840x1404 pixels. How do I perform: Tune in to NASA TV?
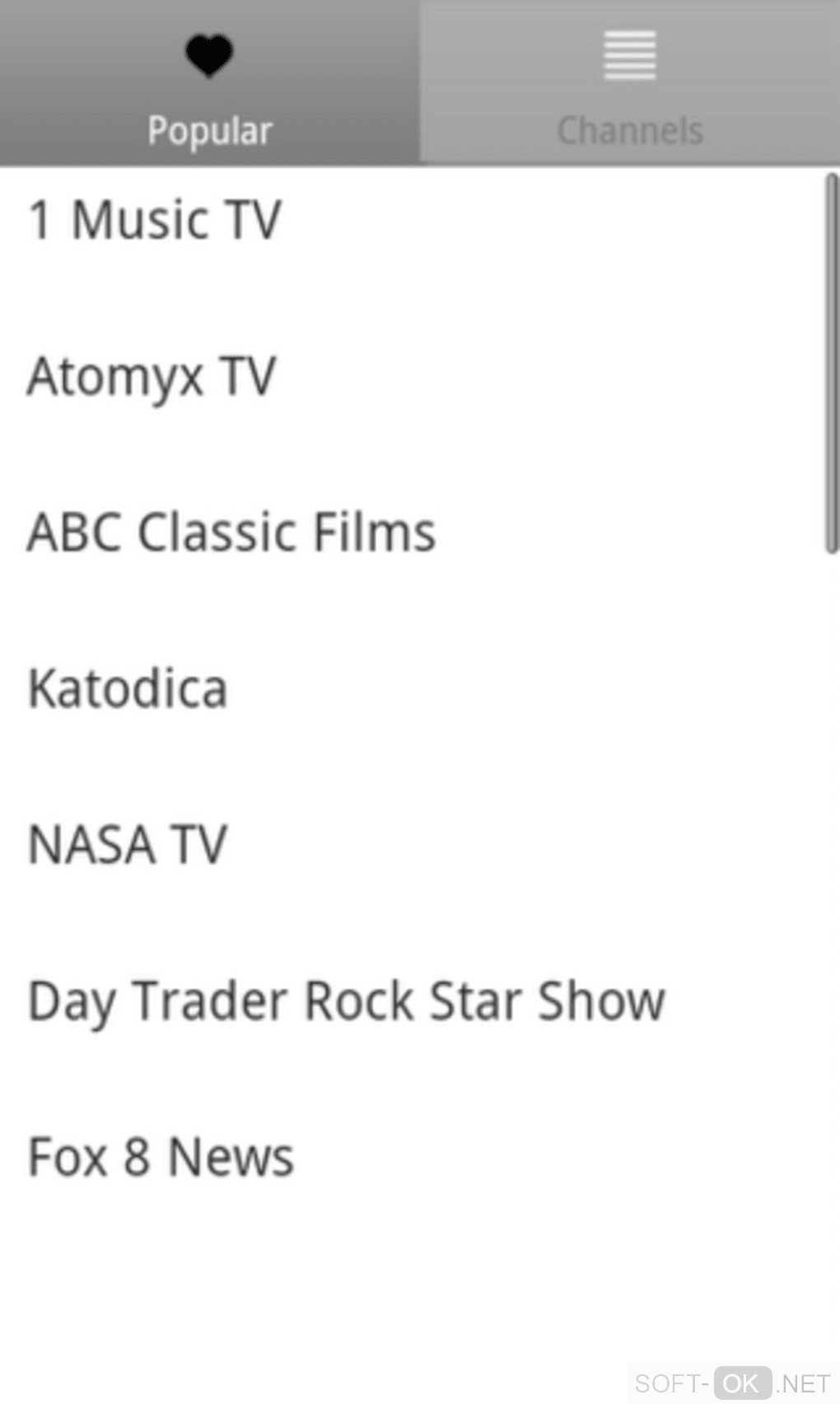128,845
